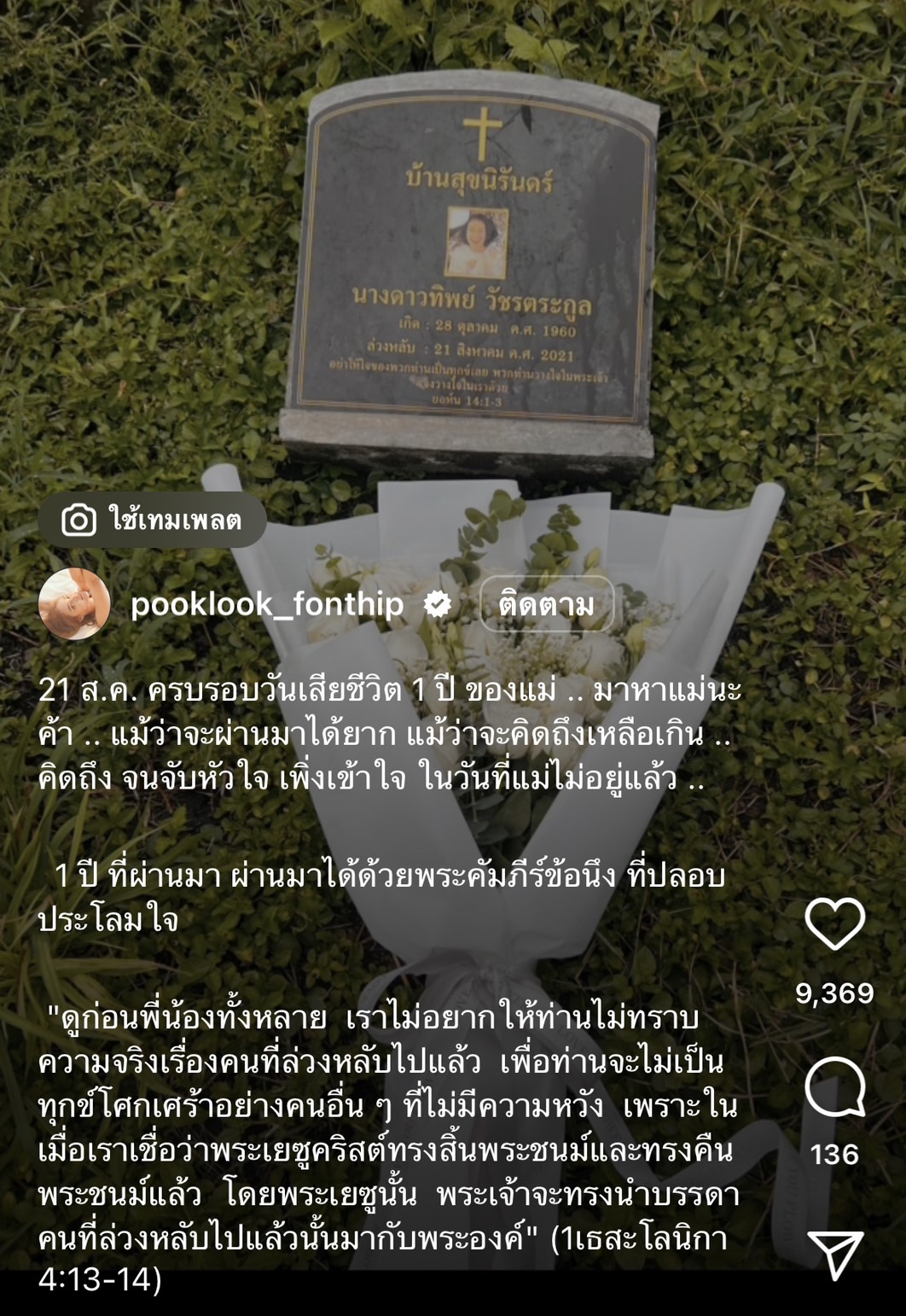Follow pooklook_fonthip with ติดตาม button

546,604
